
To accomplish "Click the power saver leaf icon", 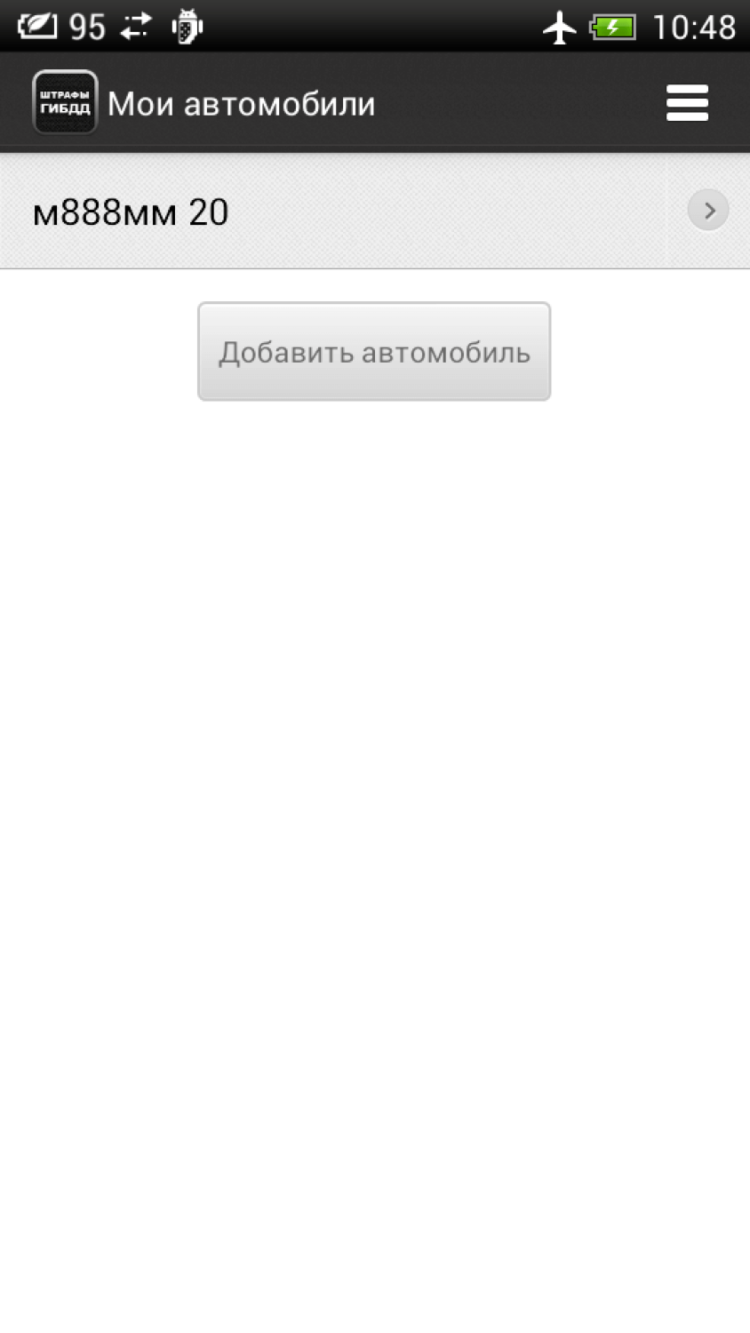I will [x=35, y=25].
